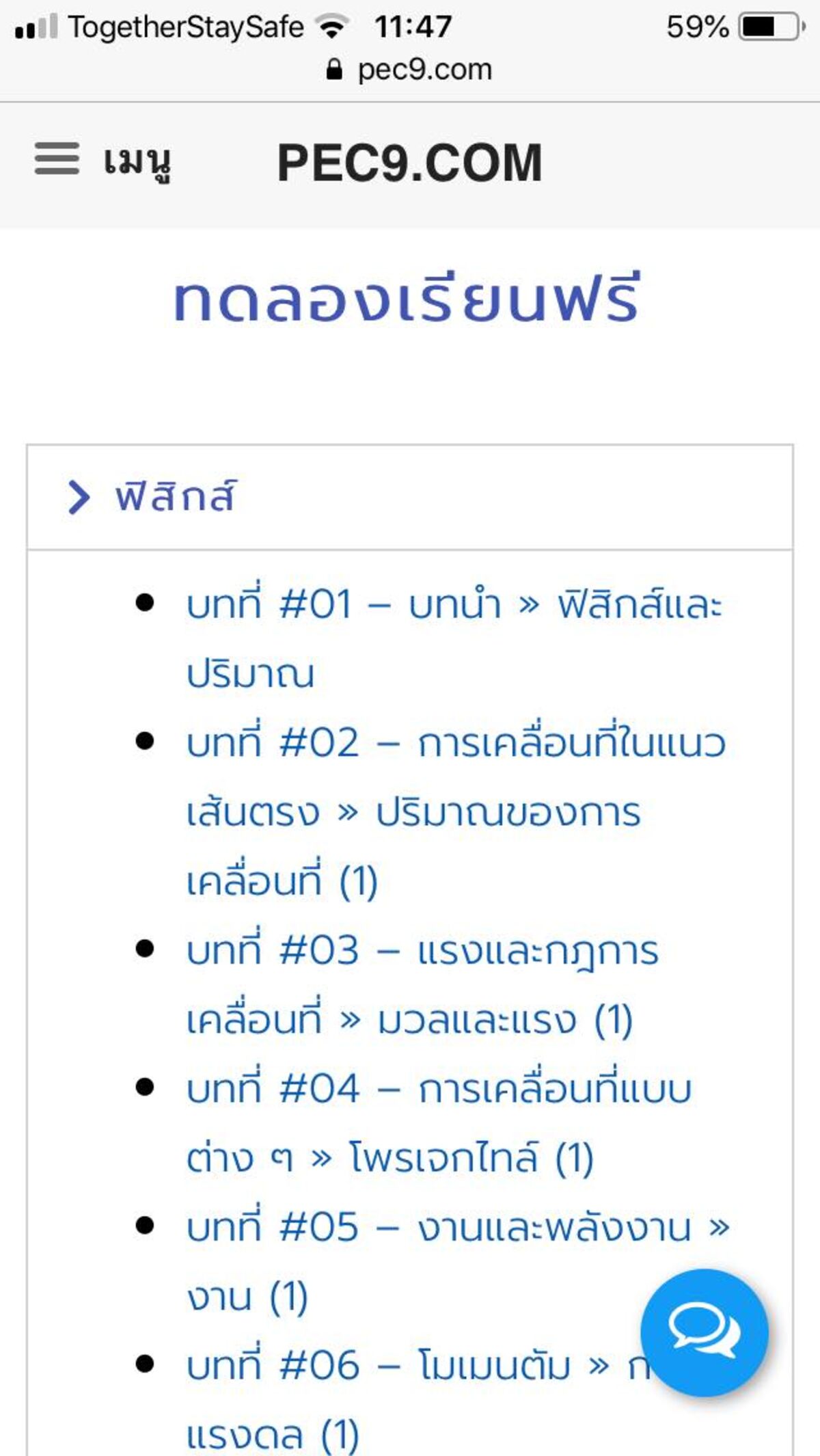Open the floating chat bubble
This screenshot has height=1456, width=820.
(x=705, y=1332)
